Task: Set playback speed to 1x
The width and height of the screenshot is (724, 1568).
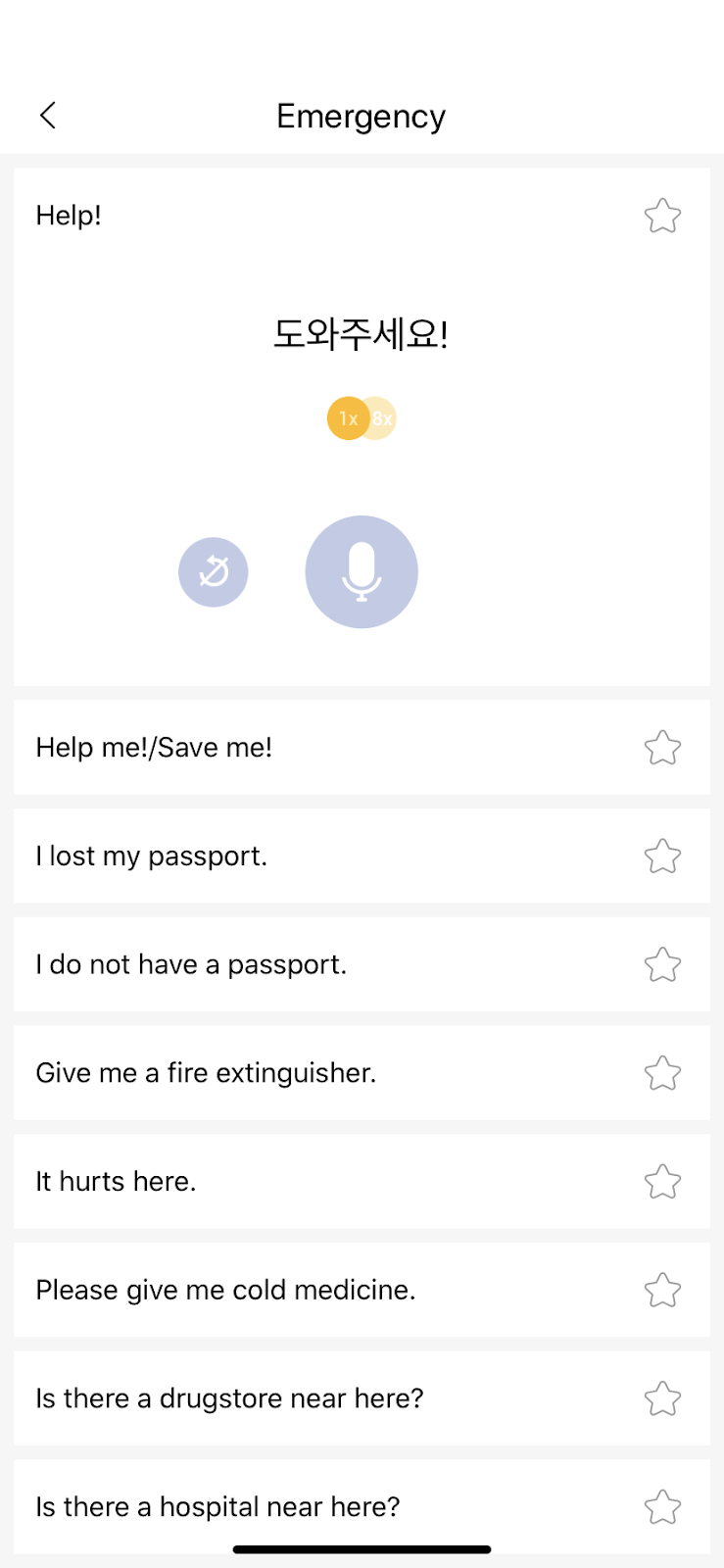Action: click(x=348, y=418)
